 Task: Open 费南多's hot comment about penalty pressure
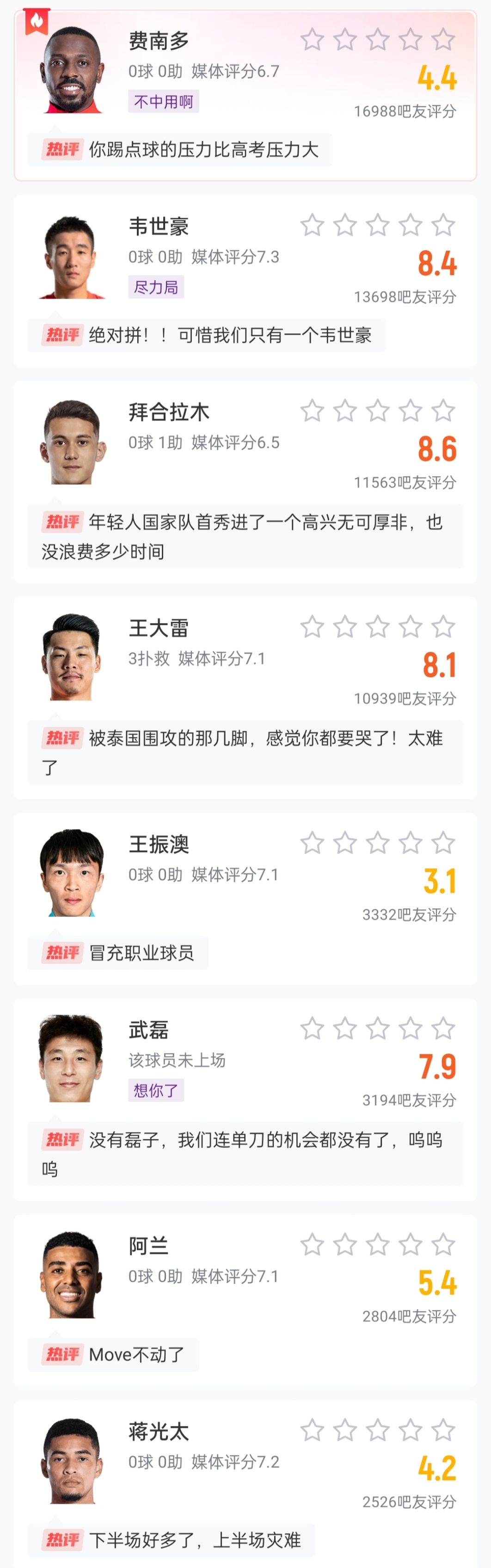click(x=180, y=150)
